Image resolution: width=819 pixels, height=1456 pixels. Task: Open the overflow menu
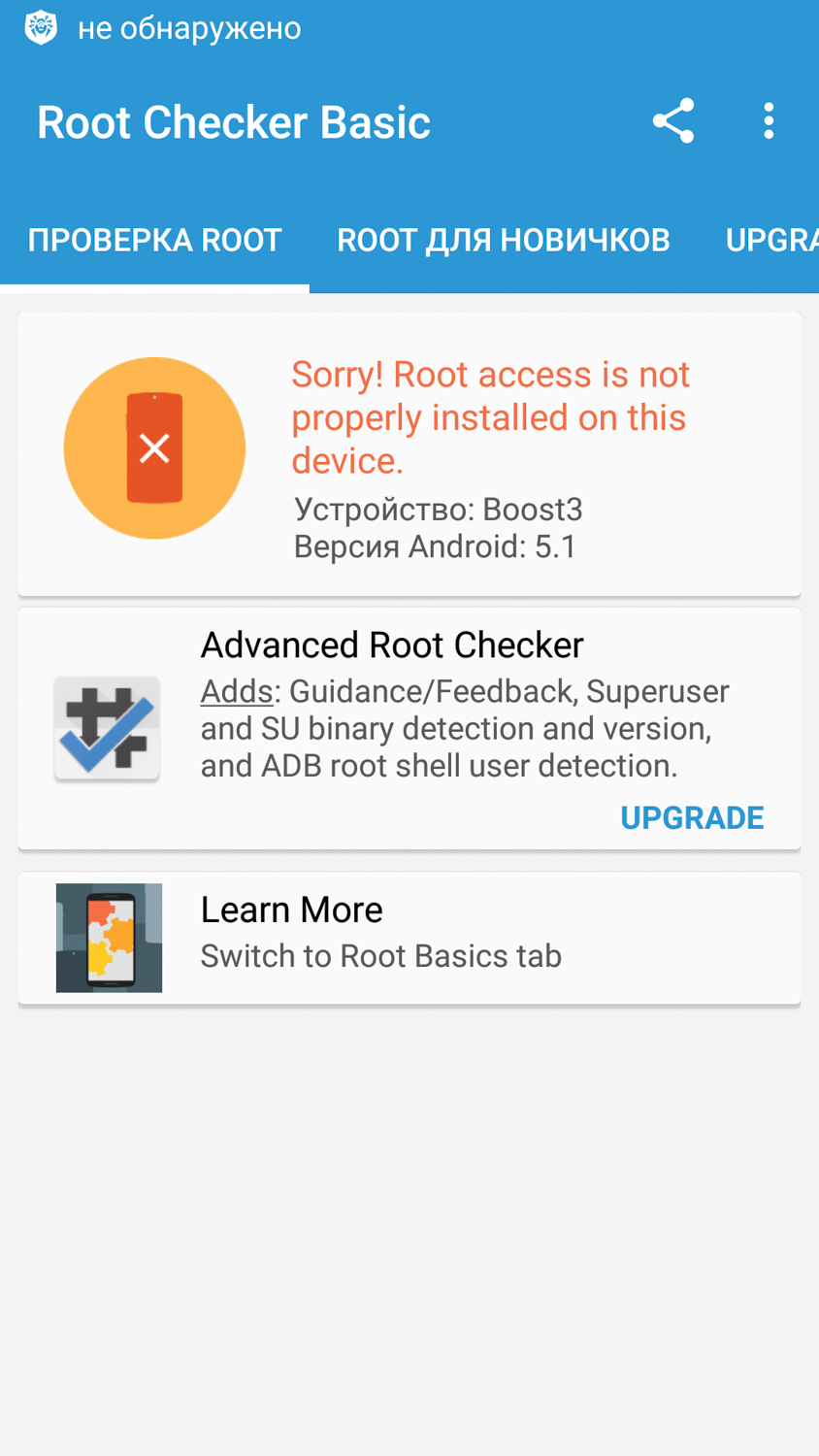pos(769,121)
